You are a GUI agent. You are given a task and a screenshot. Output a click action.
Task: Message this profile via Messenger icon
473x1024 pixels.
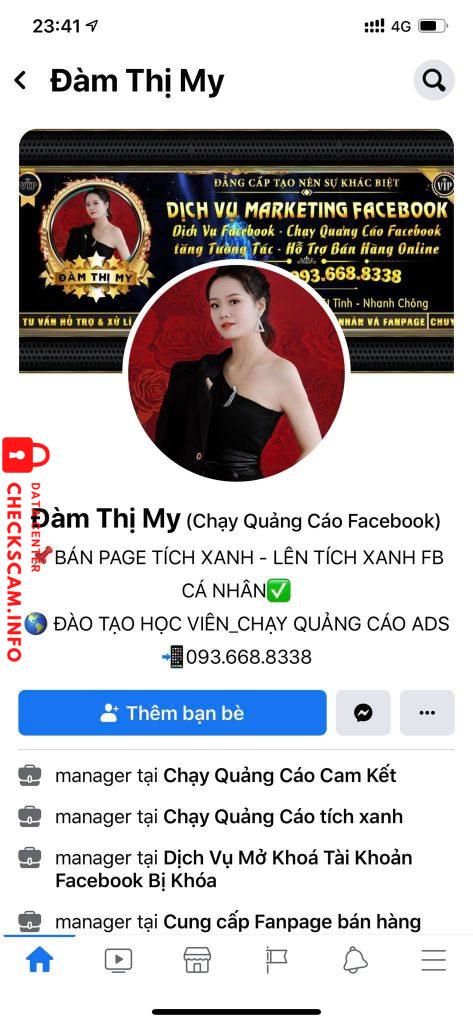pyautogui.click(x=363, y=712)
